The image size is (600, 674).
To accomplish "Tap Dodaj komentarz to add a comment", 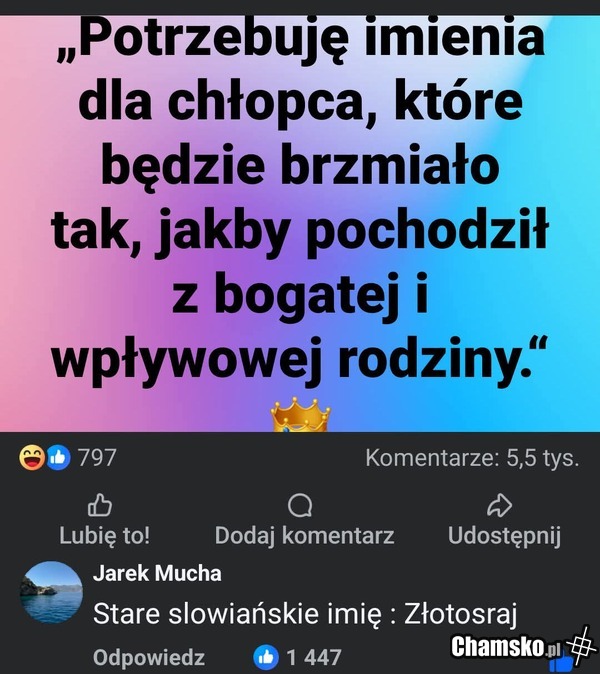I will pyautogui.click(x=304, y=521).
